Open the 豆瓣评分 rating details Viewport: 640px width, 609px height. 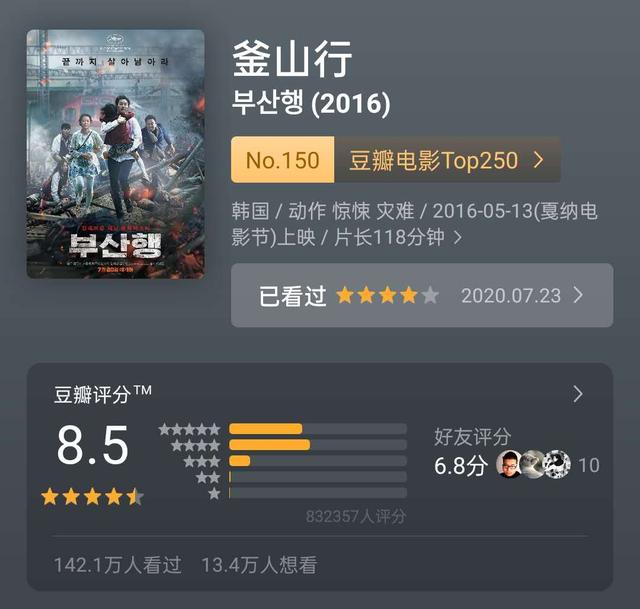tap(577, 394)
